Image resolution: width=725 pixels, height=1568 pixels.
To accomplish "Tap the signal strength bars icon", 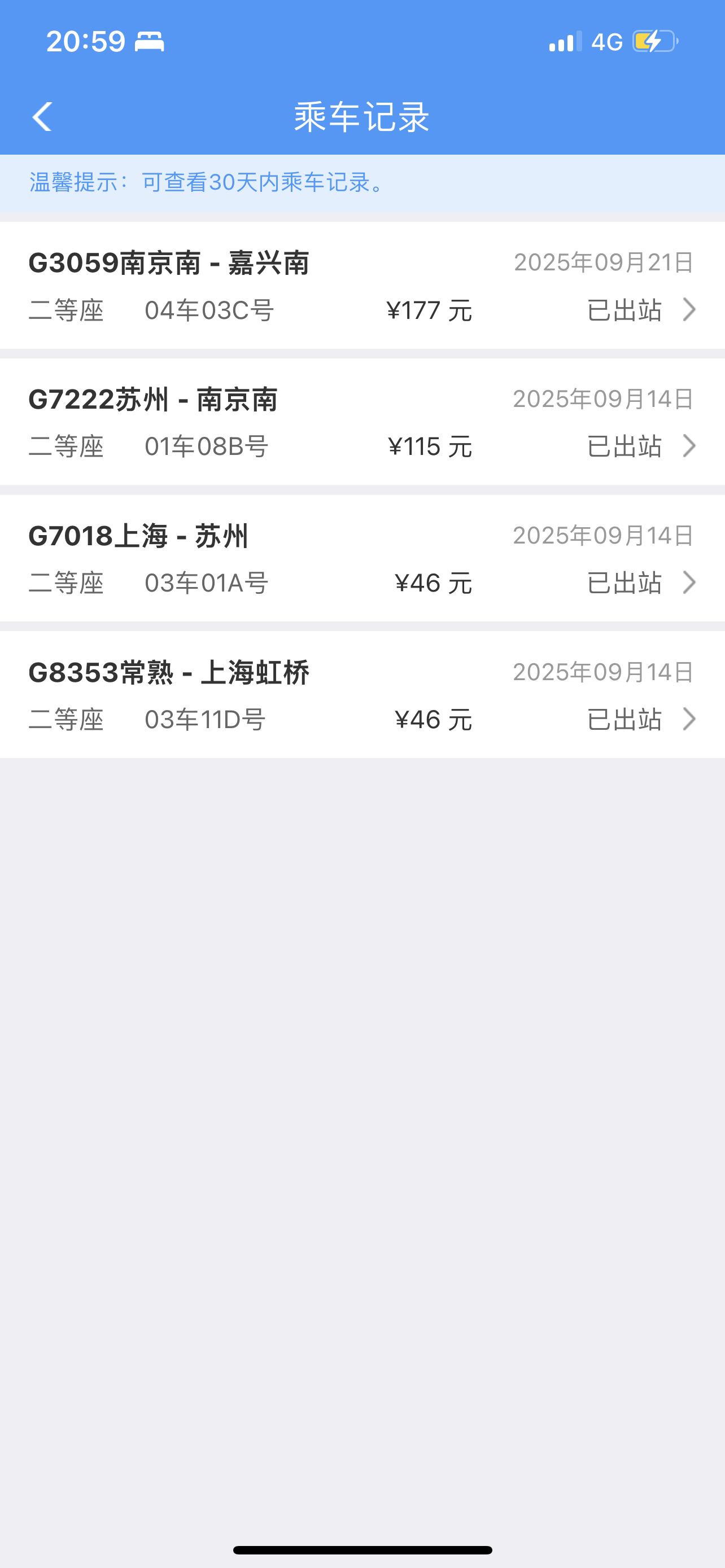I will (562, 41).
